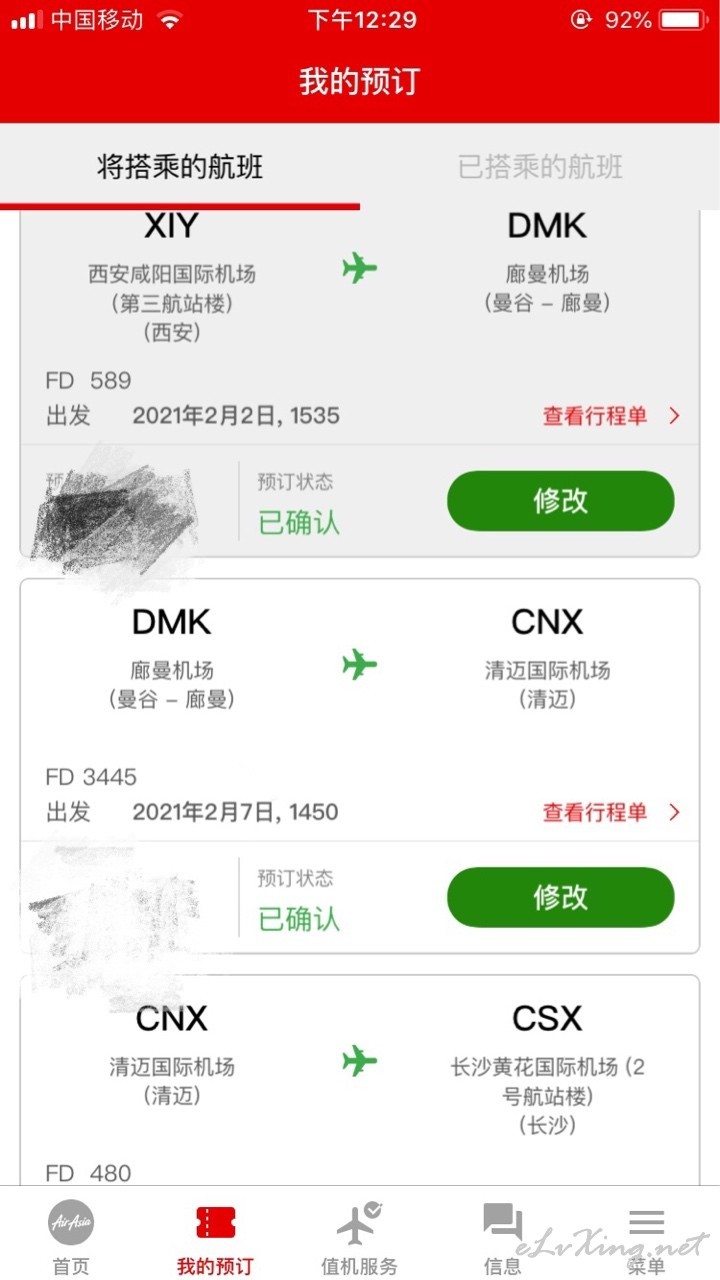The width and height of the screenshot is (720, 1280).
Task: Switch to the 信息 tab
Action: [x=503, y=1238]
